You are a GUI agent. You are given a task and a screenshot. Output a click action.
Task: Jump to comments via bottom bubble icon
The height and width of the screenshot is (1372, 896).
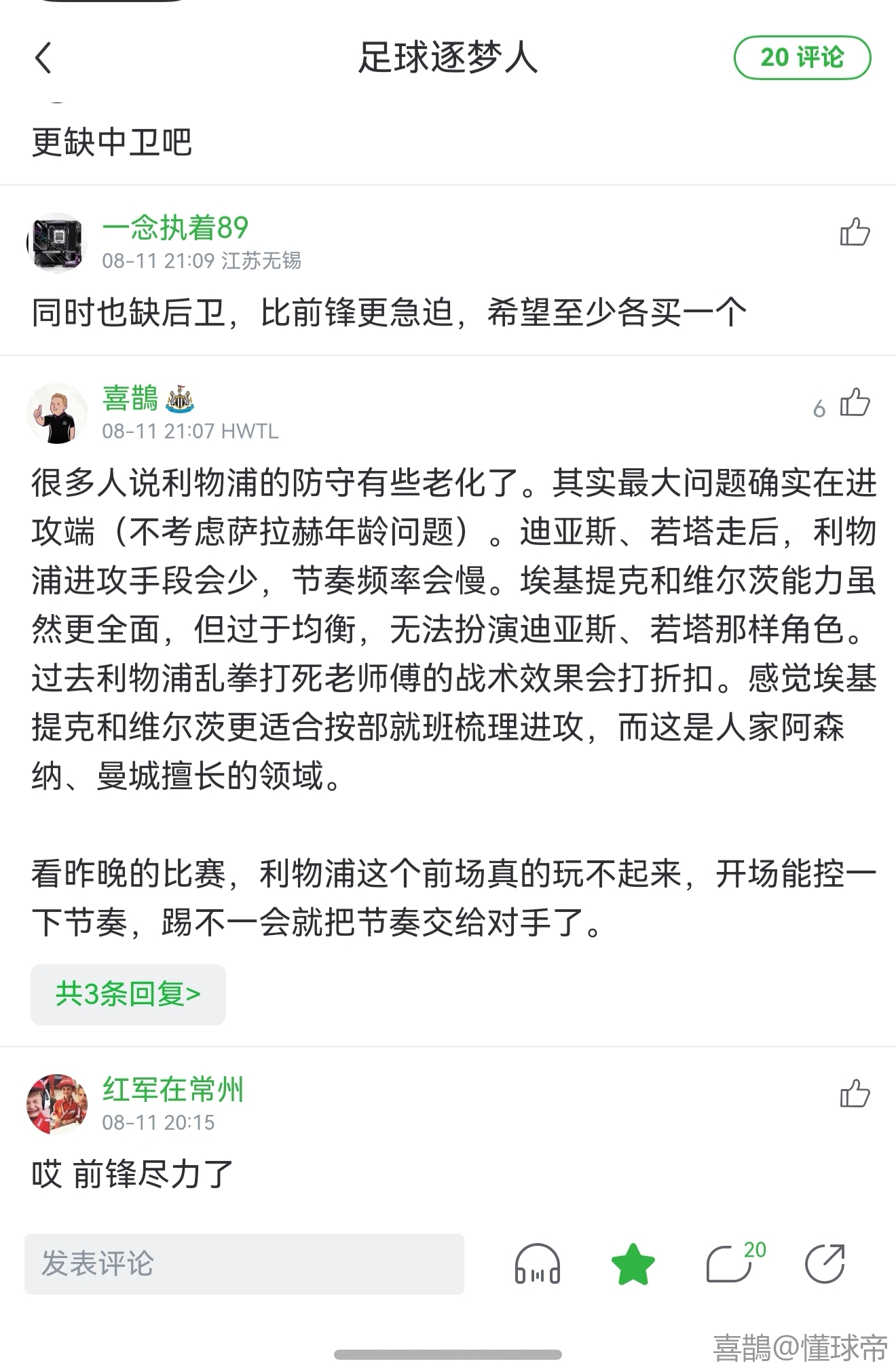[x=730, y=1264]
